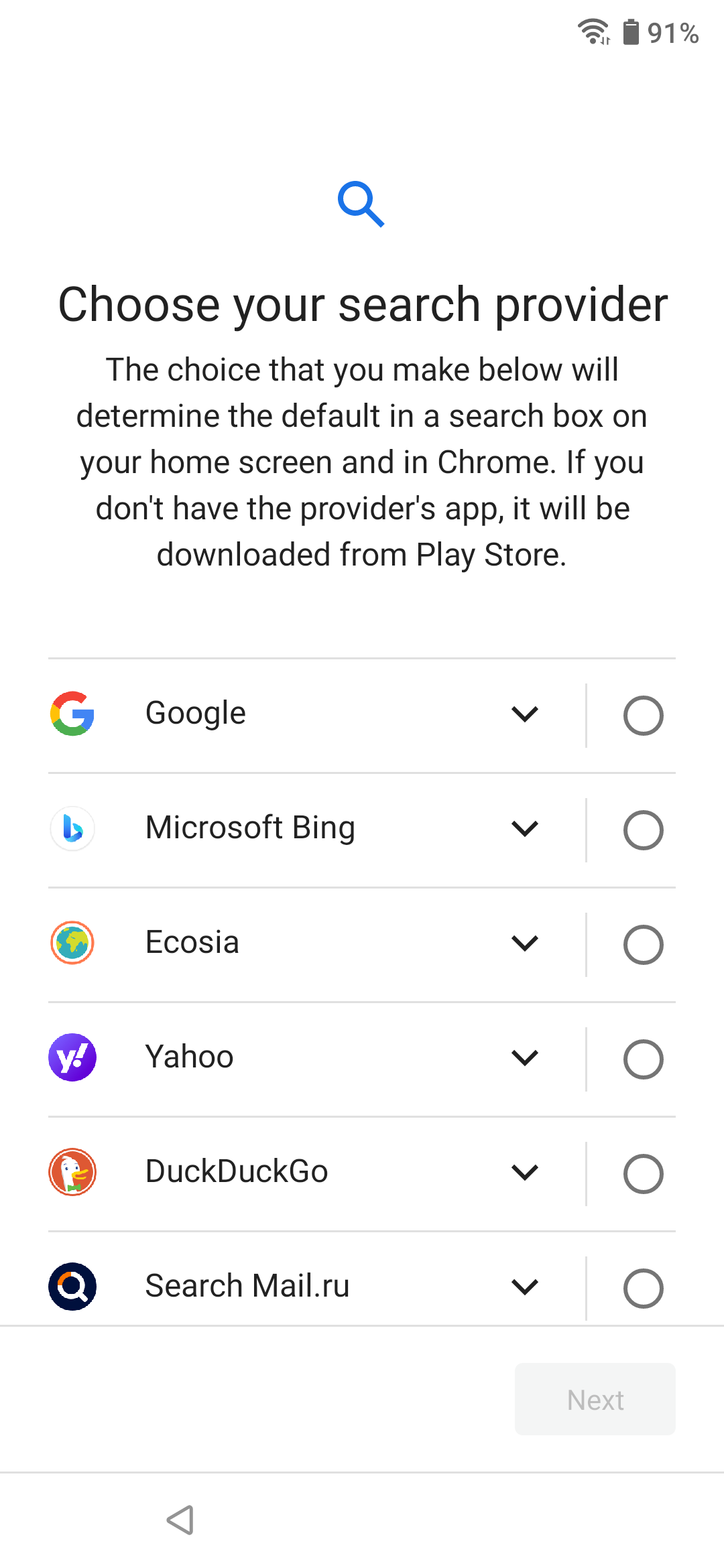Image resolution: width=724 pixels, height=1568 pixels.
Task: Expand Search Mail.ru details
Action: [525, 1287]
